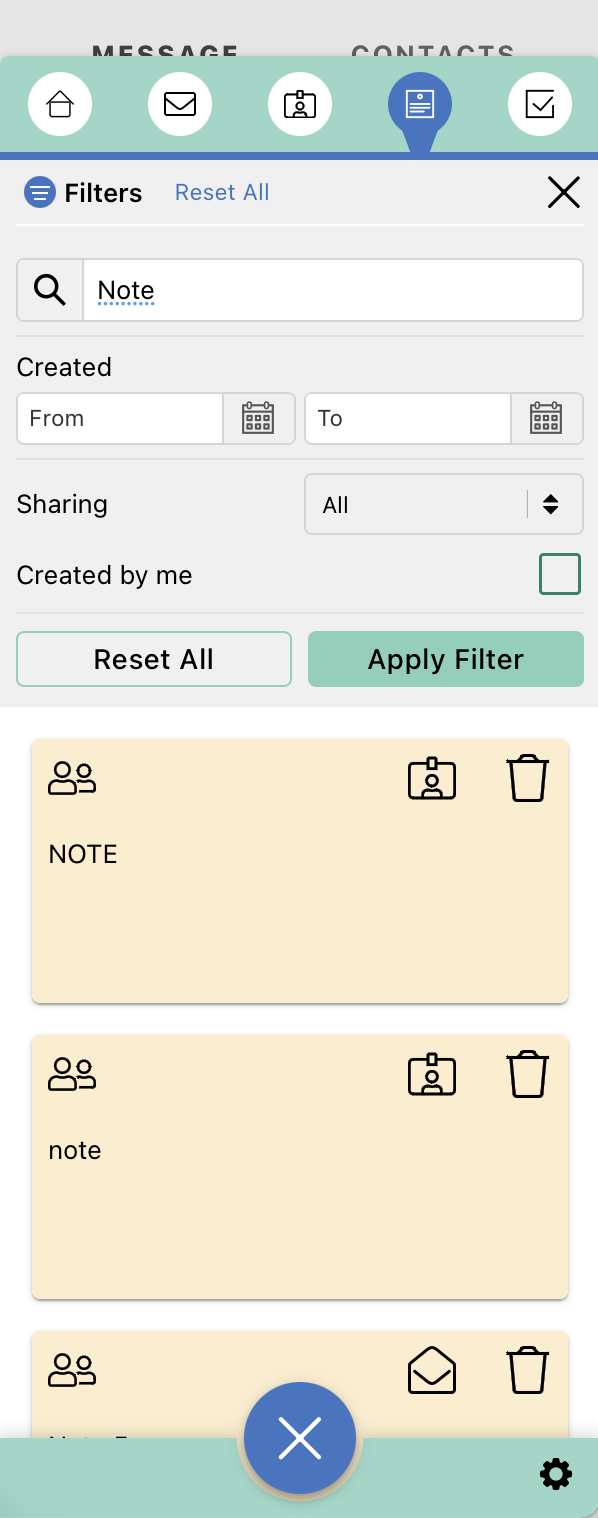Image resolution: width=598 pixels, height=1518 pixels.
Task: Open settings gear
Action: pyautogui.click(x=556, y=1474)
